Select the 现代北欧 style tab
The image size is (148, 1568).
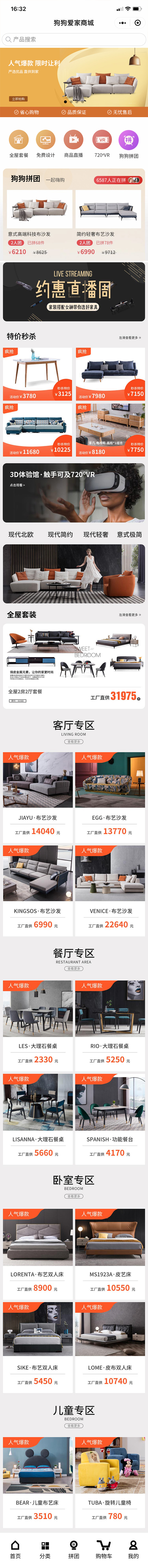(21, 534)
